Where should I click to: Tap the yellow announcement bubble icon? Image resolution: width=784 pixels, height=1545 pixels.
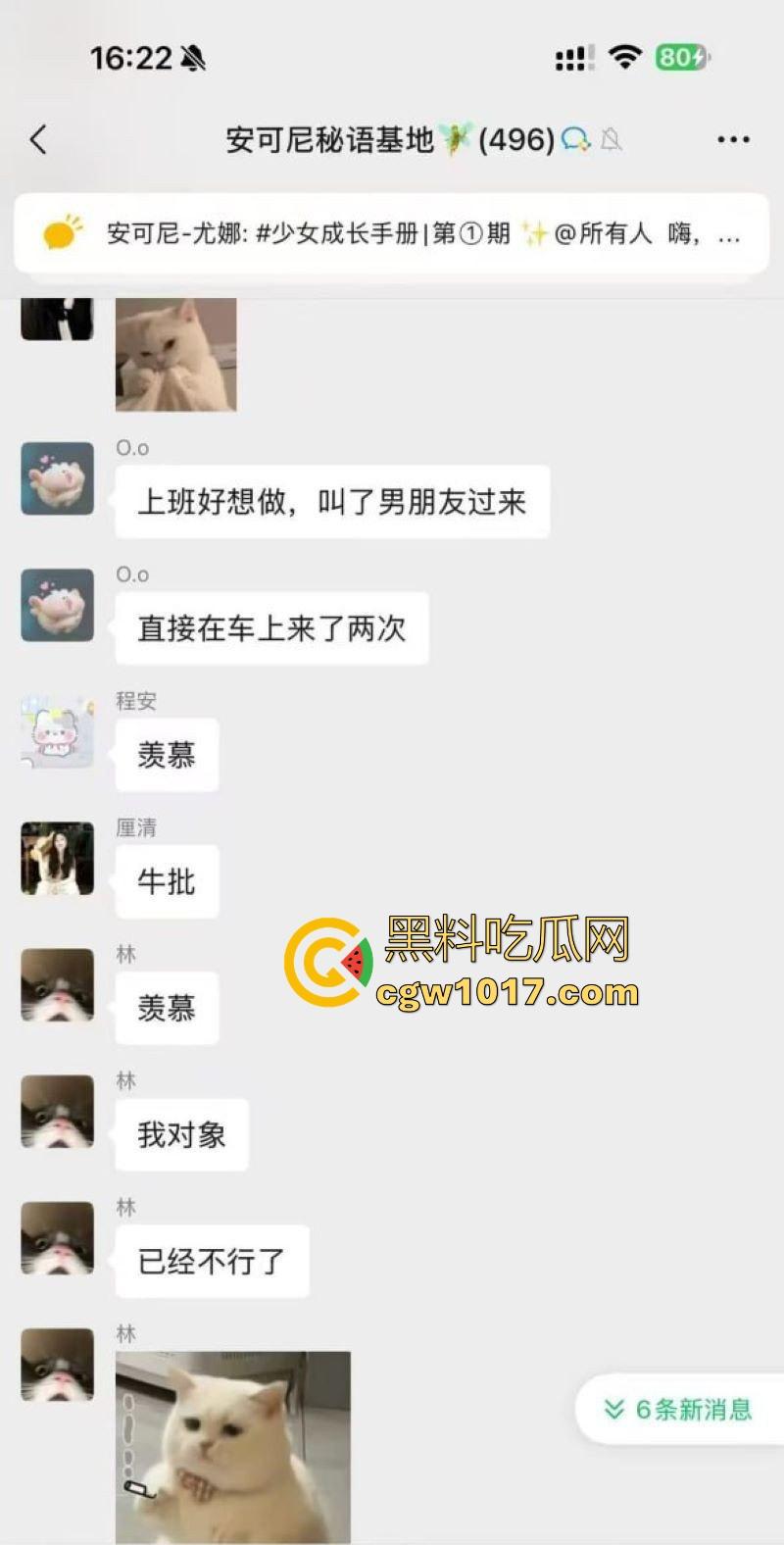point(61,234)
